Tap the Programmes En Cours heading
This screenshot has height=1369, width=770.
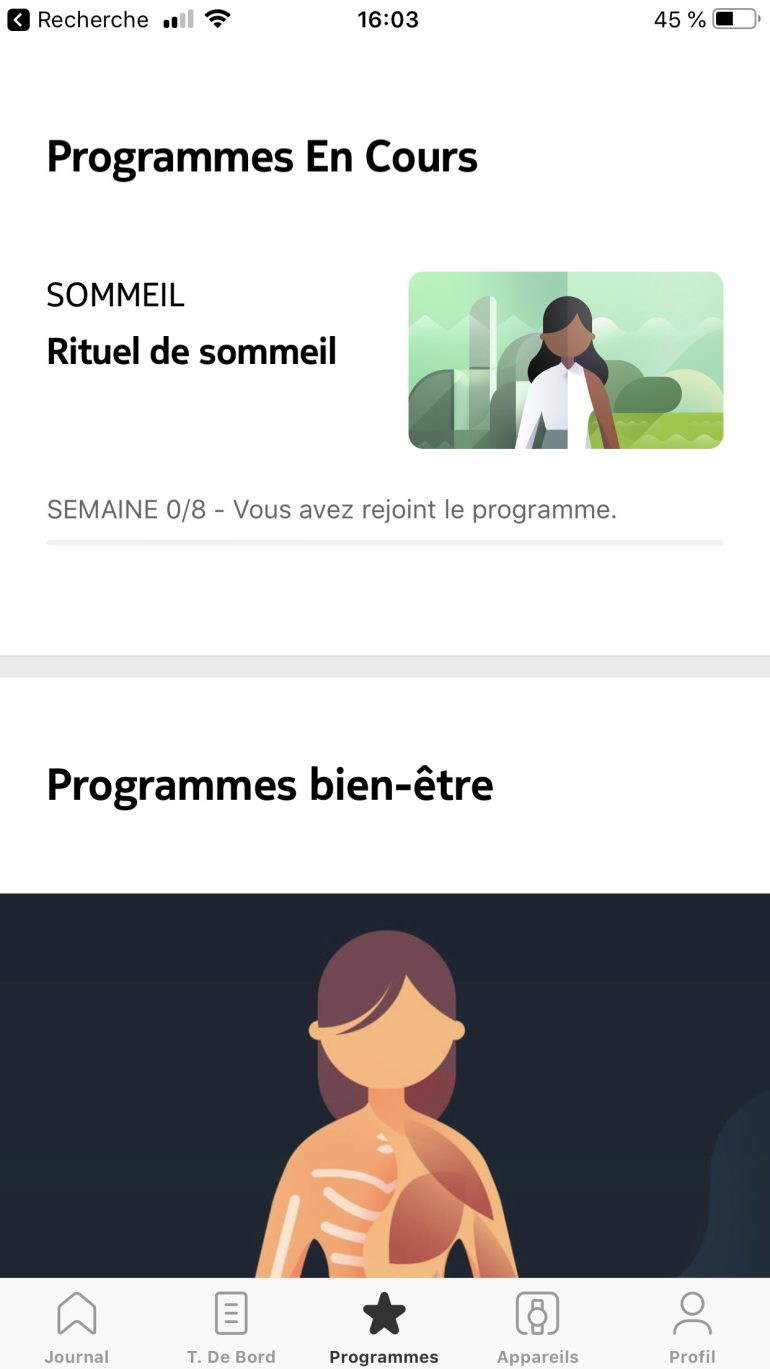click(x=261, y=156)
